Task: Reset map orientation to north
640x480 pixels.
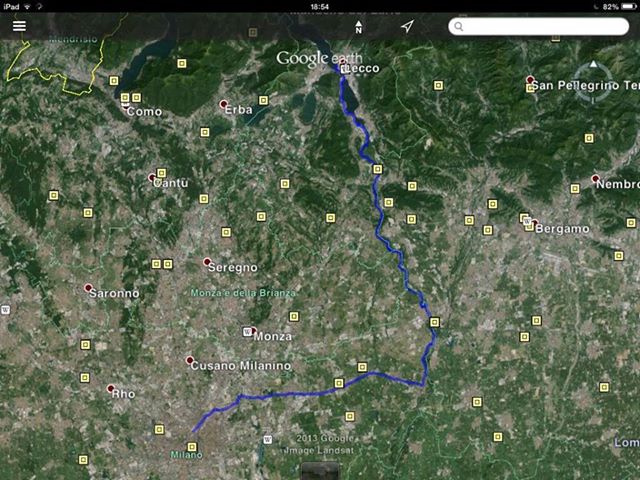Action: 358,27
